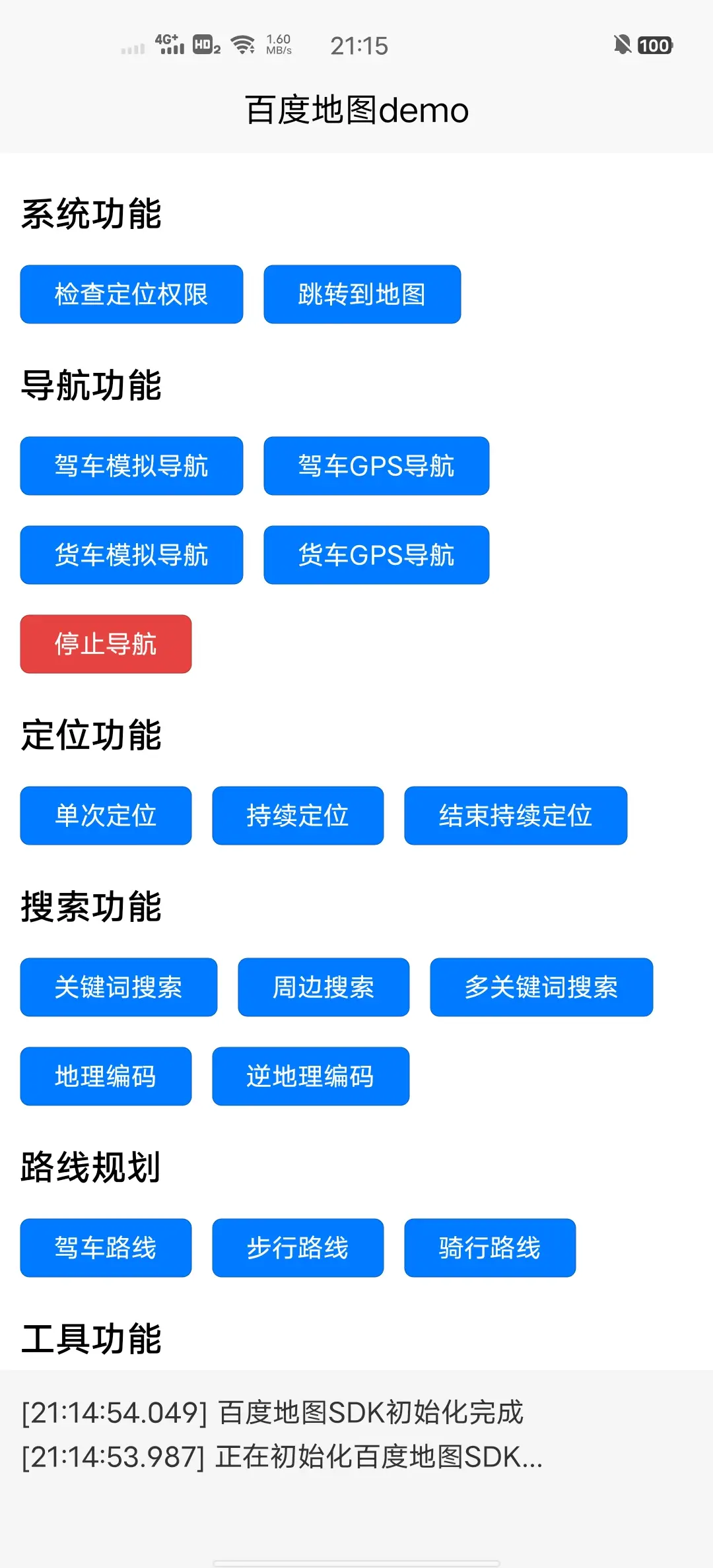Tap 结束持续定位
713x1568 pixels.
point(516,816)
